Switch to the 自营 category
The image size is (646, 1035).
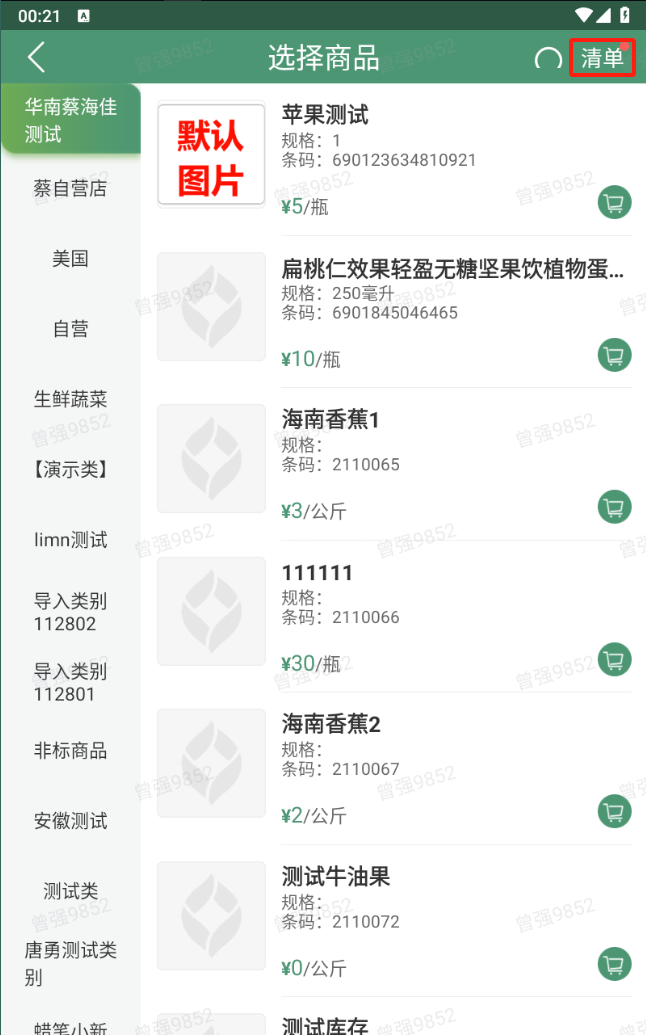71,329
